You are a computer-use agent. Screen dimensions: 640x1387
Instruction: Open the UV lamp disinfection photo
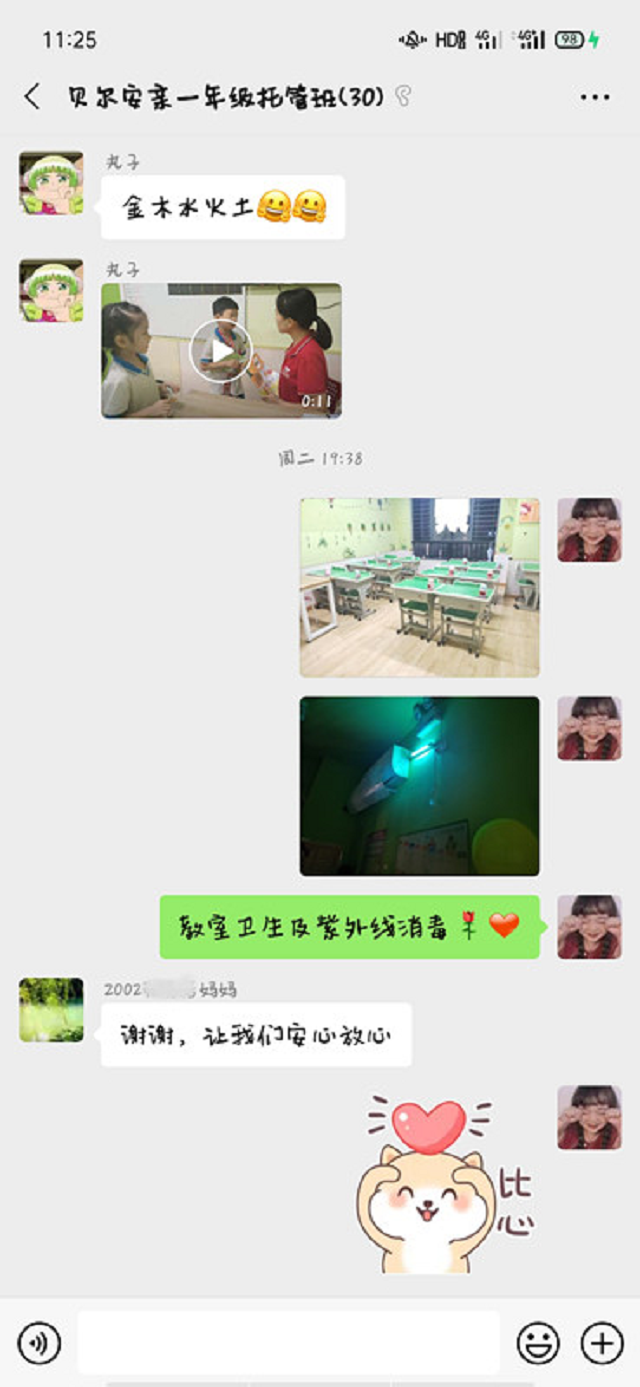[419, 786]
